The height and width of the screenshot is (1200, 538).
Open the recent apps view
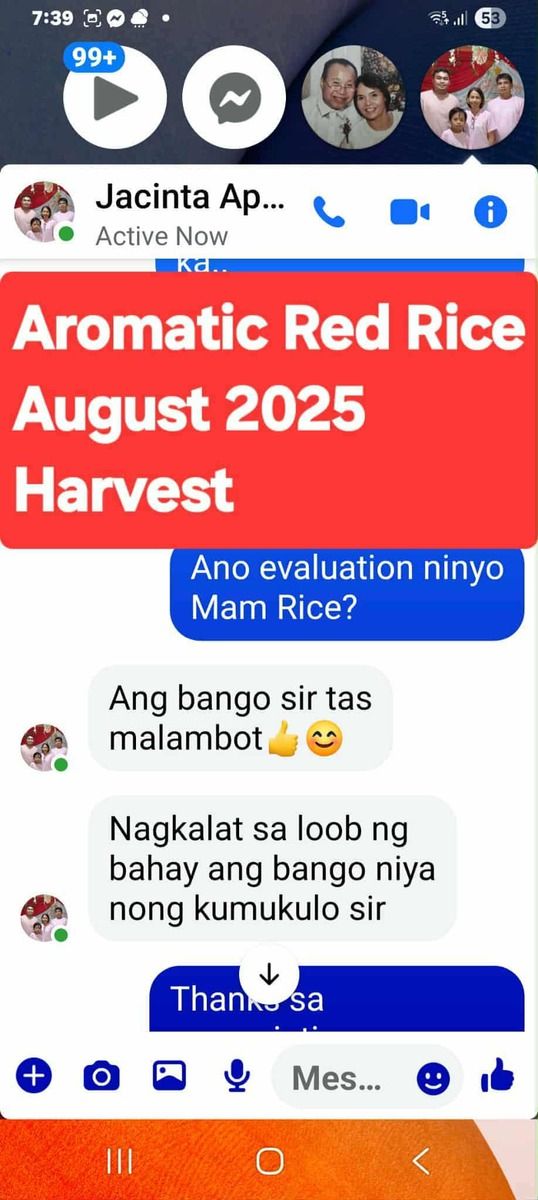(120, 1161)
